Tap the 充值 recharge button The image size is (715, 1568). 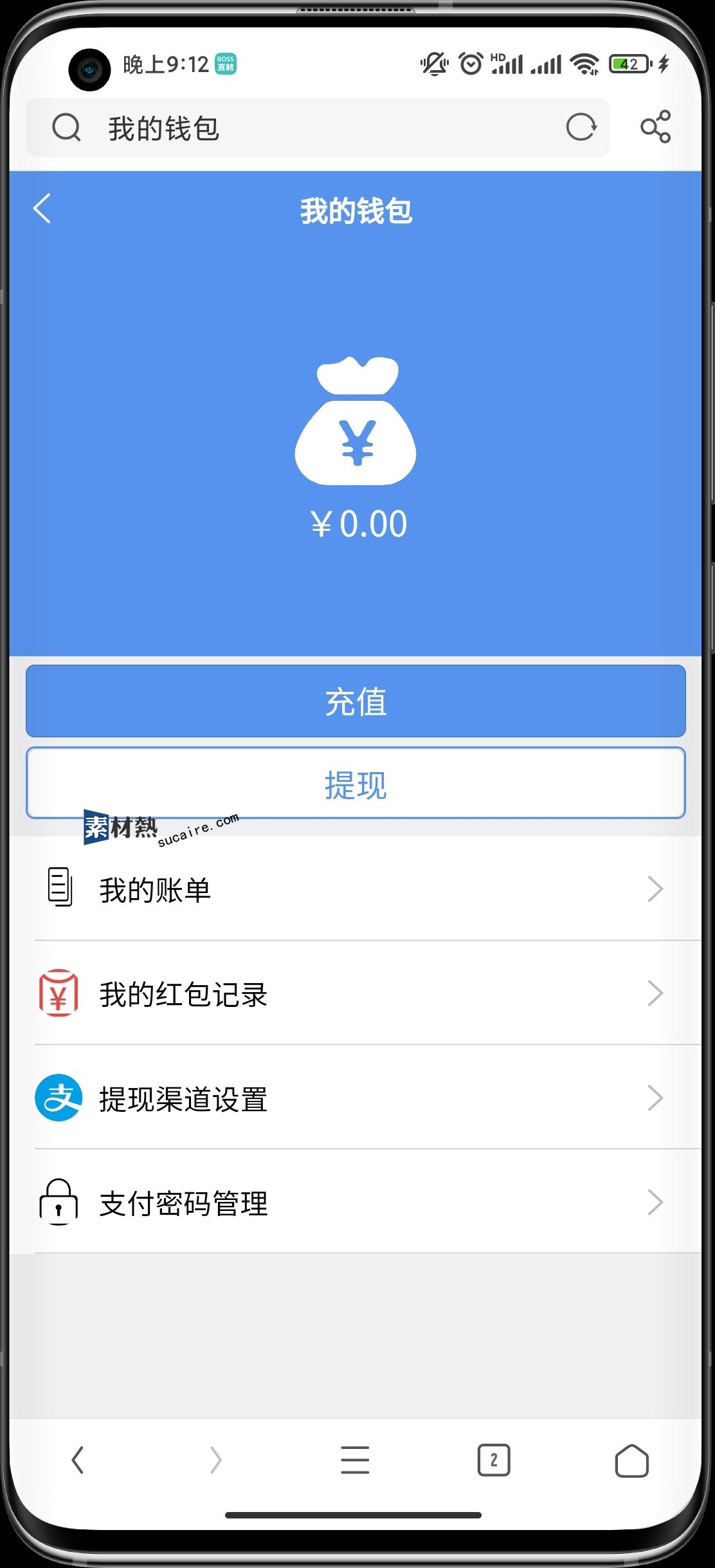[356, 701]
